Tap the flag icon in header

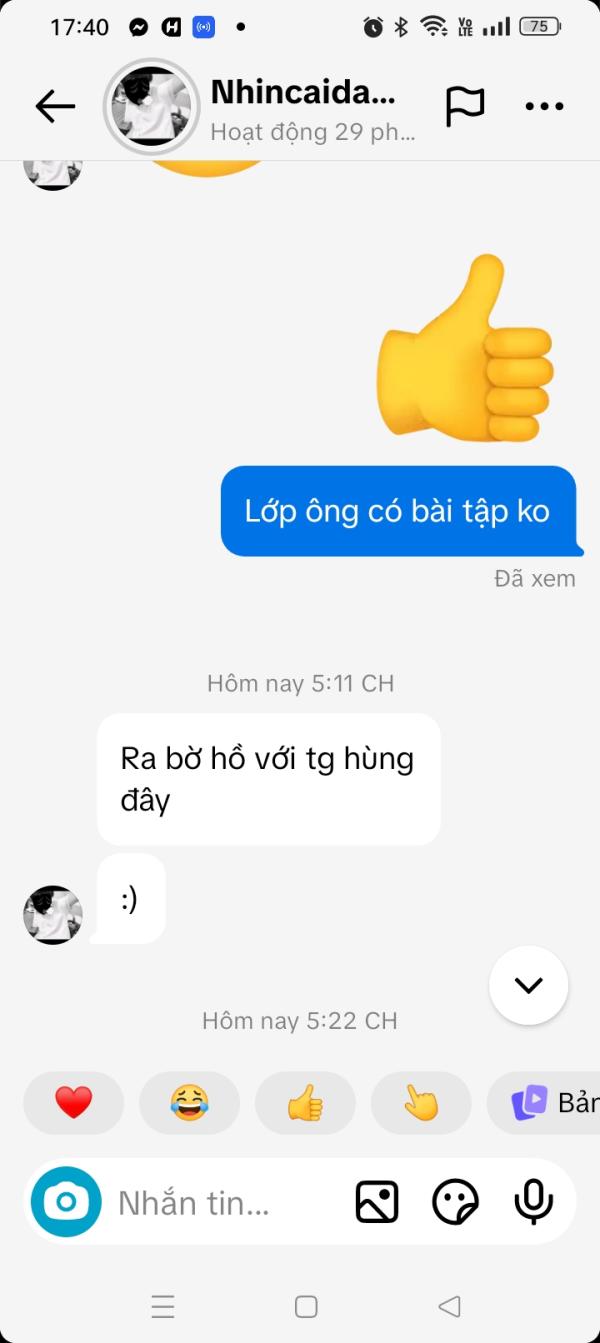[464, 106]
